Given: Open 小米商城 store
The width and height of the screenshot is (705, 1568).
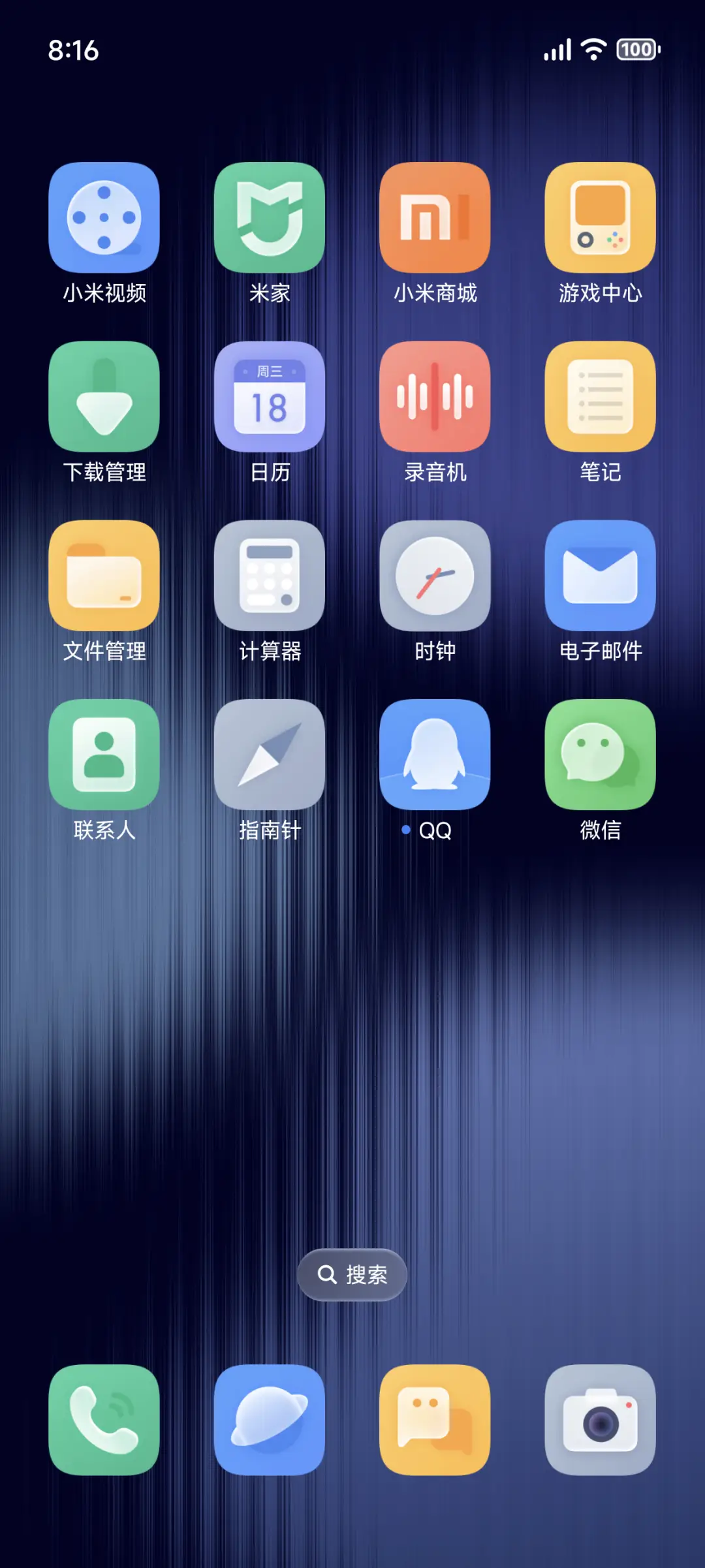Looking at the screenshot, I should point(435,217).
